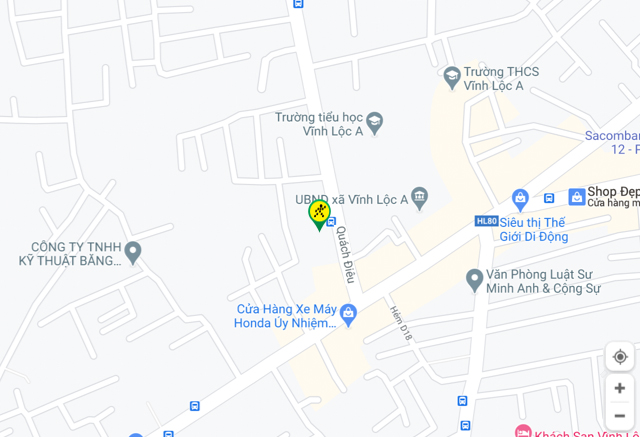
Task: Zoom out of the map
Action: coord(620,415)
